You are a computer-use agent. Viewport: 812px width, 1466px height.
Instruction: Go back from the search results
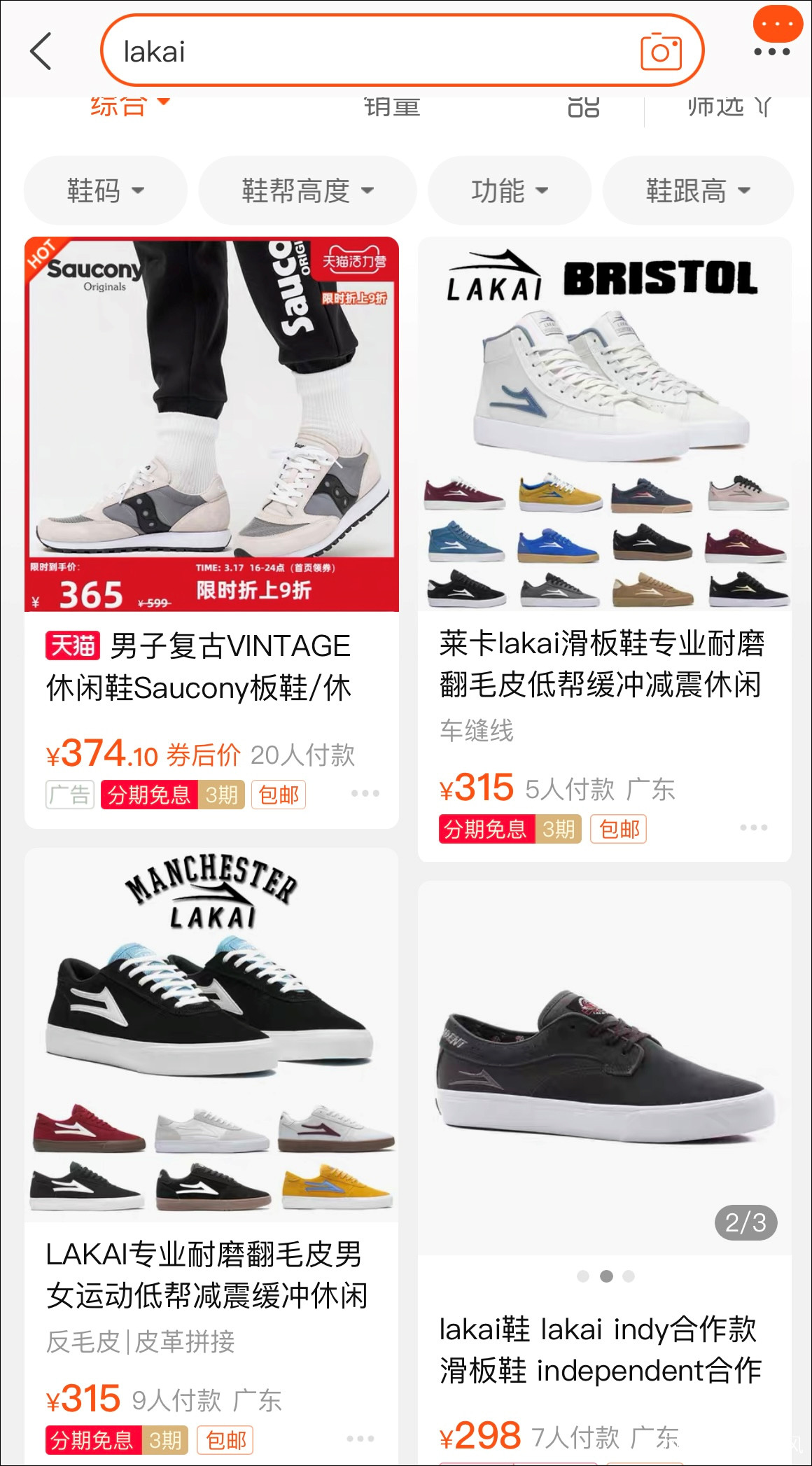[41, 51]
